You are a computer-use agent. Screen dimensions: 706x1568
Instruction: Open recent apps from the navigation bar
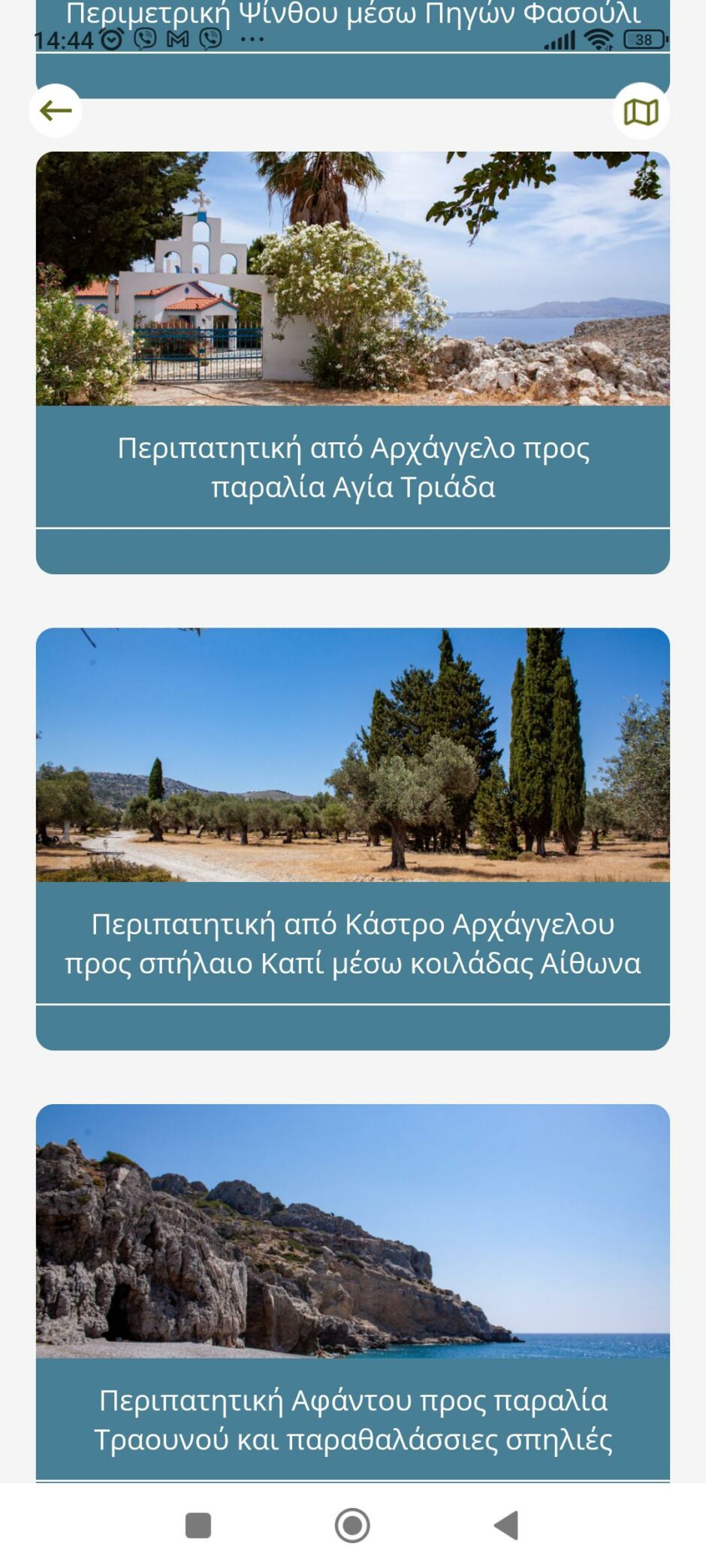pyautogui.click(x=198, y=1525)
